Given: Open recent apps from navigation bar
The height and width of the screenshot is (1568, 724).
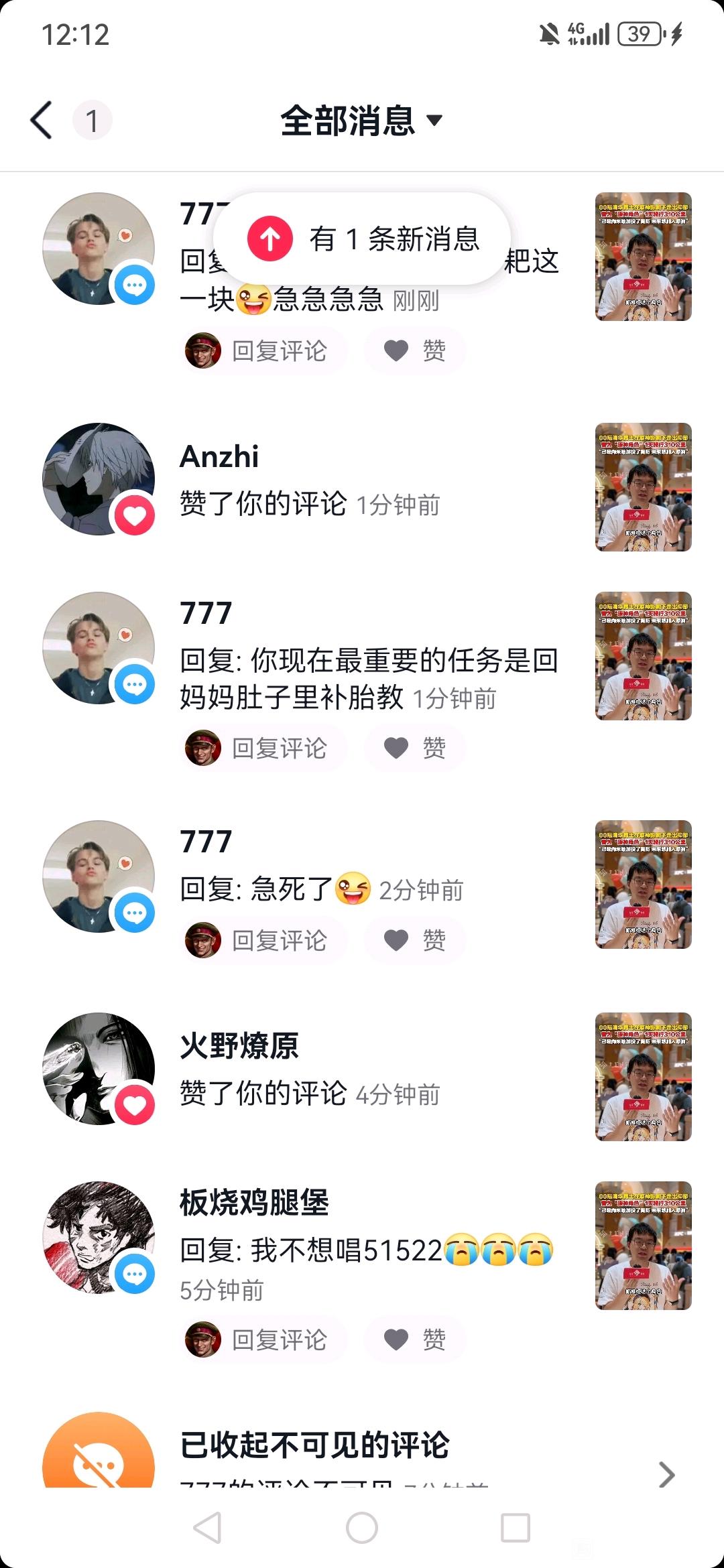Looking at the screenshot, I should [x=516, y=1528].
